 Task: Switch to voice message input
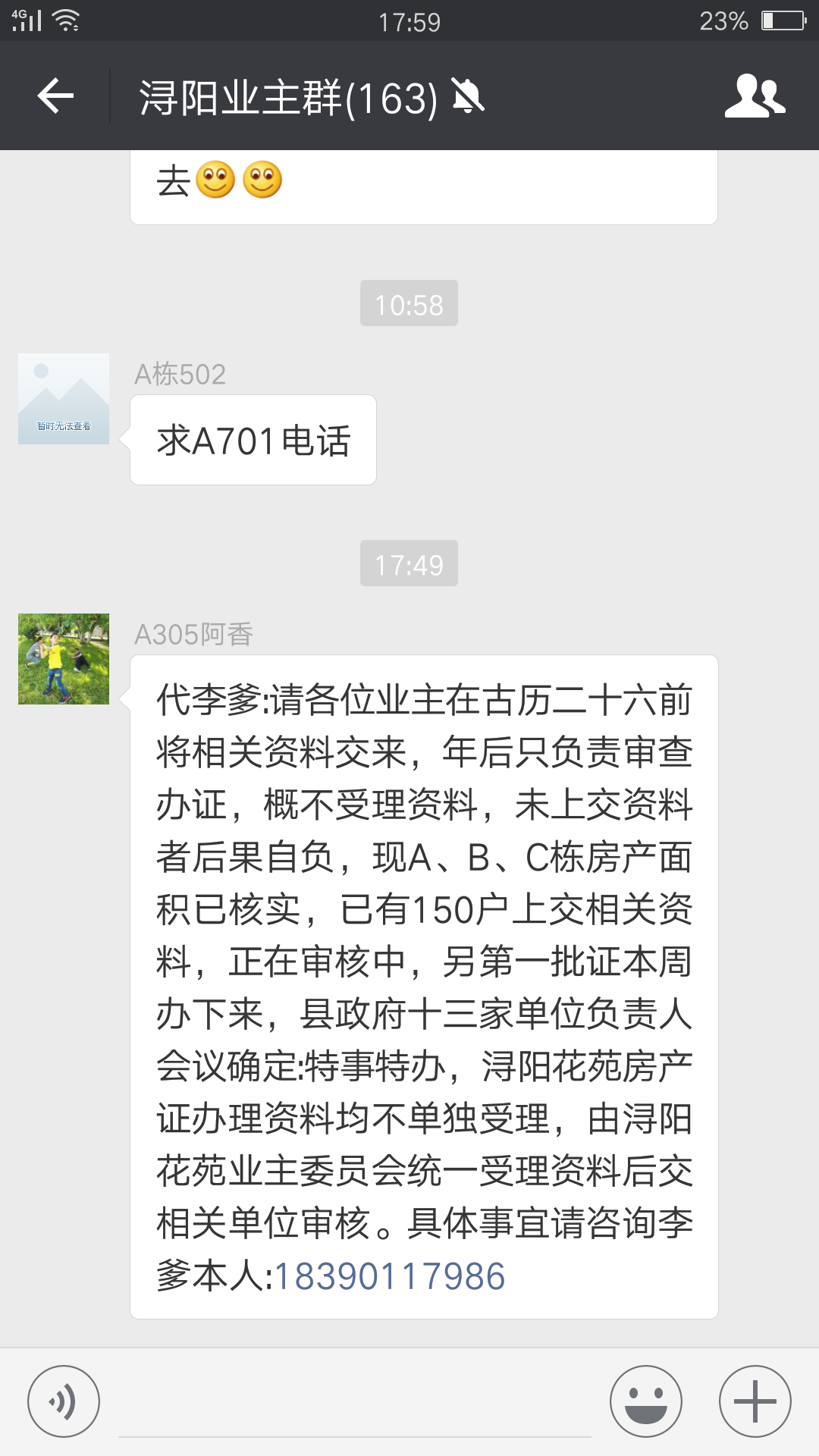point(64,1401)
